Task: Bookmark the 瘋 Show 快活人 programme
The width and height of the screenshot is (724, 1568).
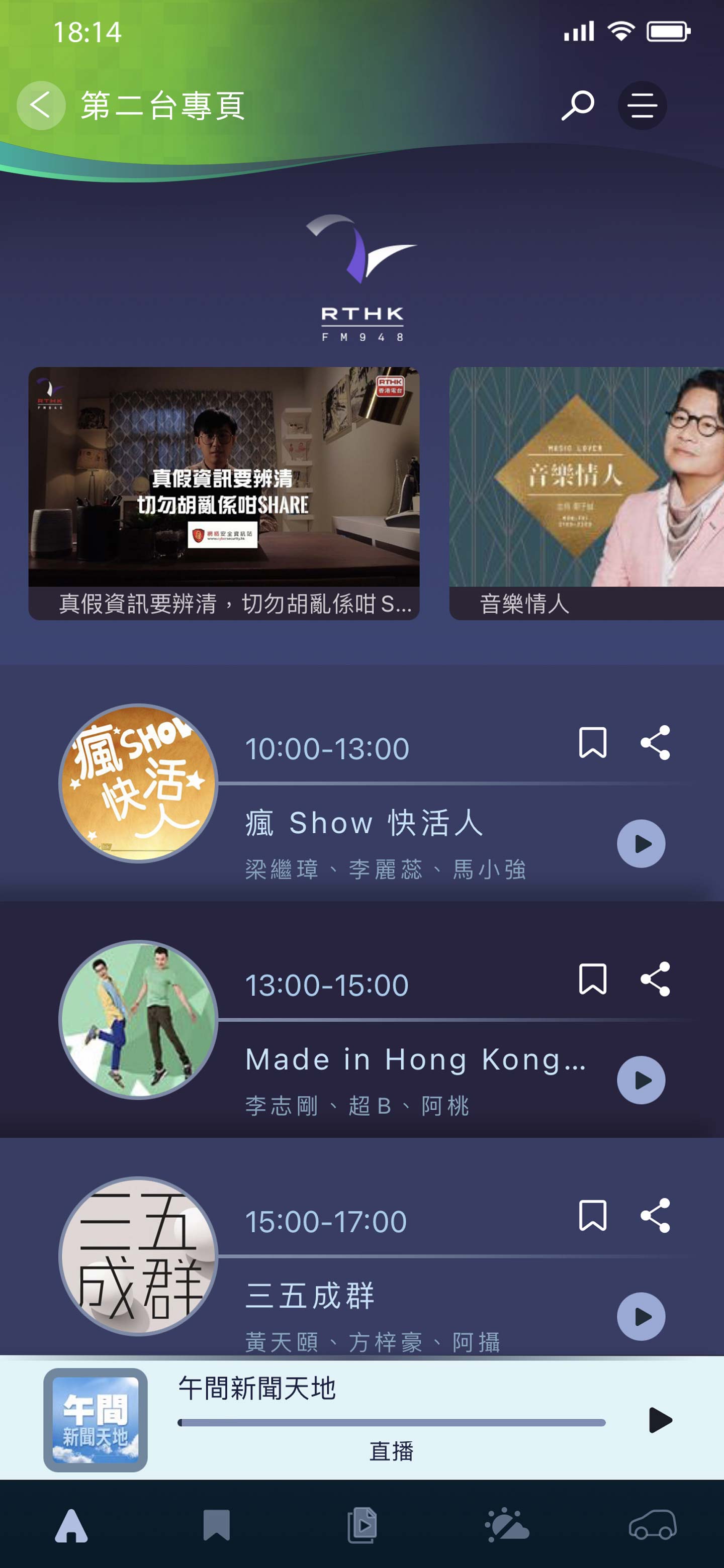Action: (592, 743)
